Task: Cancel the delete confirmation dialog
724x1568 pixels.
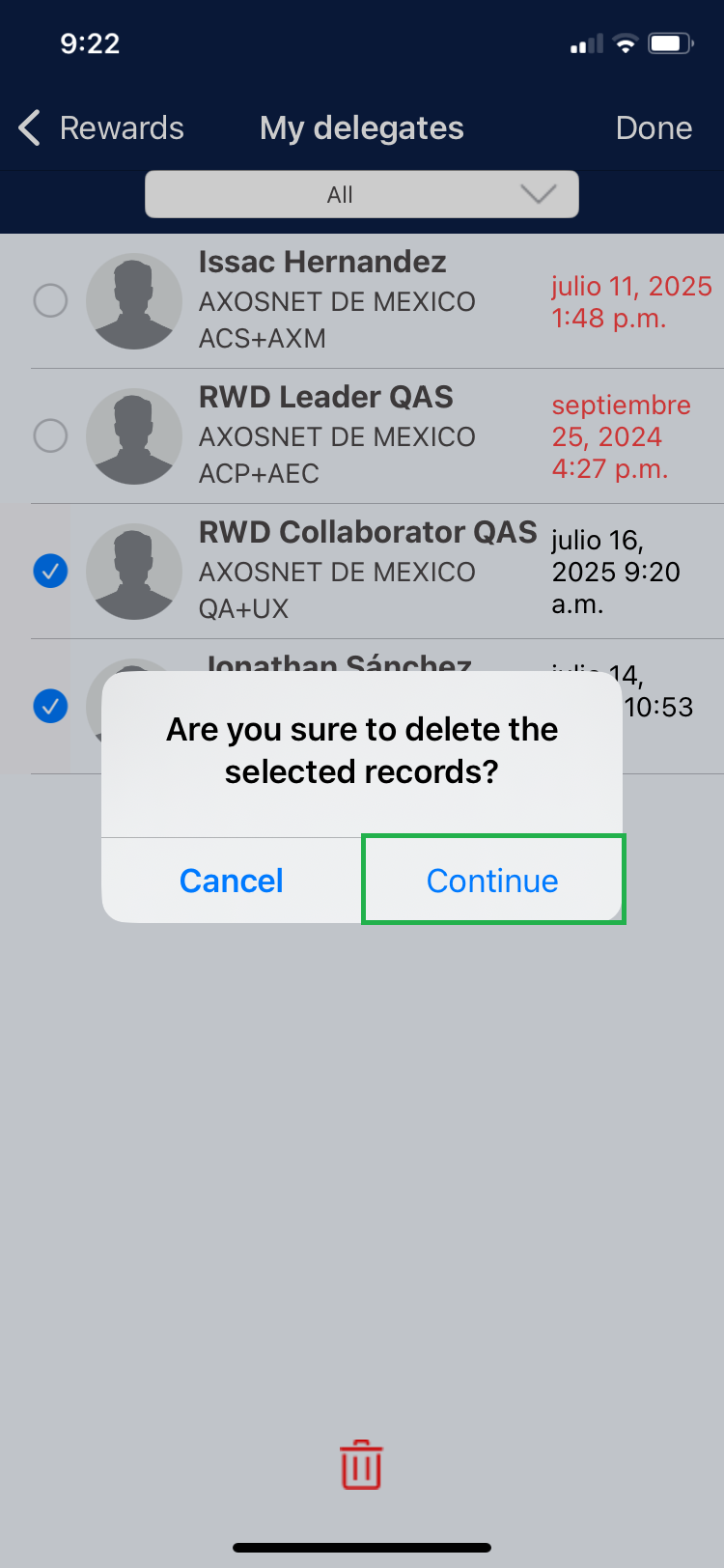Action: pyautogui.click(x=232, y=880)
